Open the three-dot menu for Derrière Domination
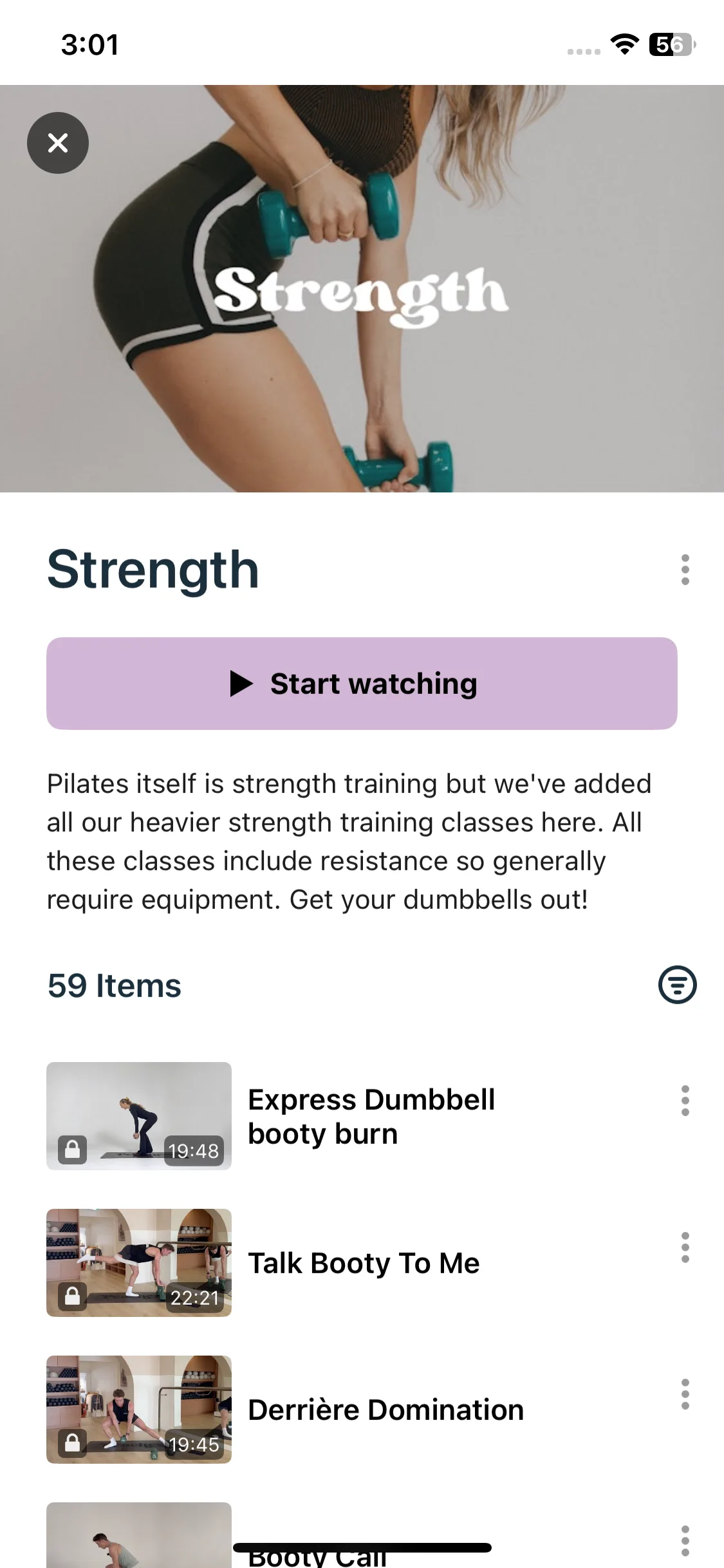724x1568 pixels. (685, 1394)
